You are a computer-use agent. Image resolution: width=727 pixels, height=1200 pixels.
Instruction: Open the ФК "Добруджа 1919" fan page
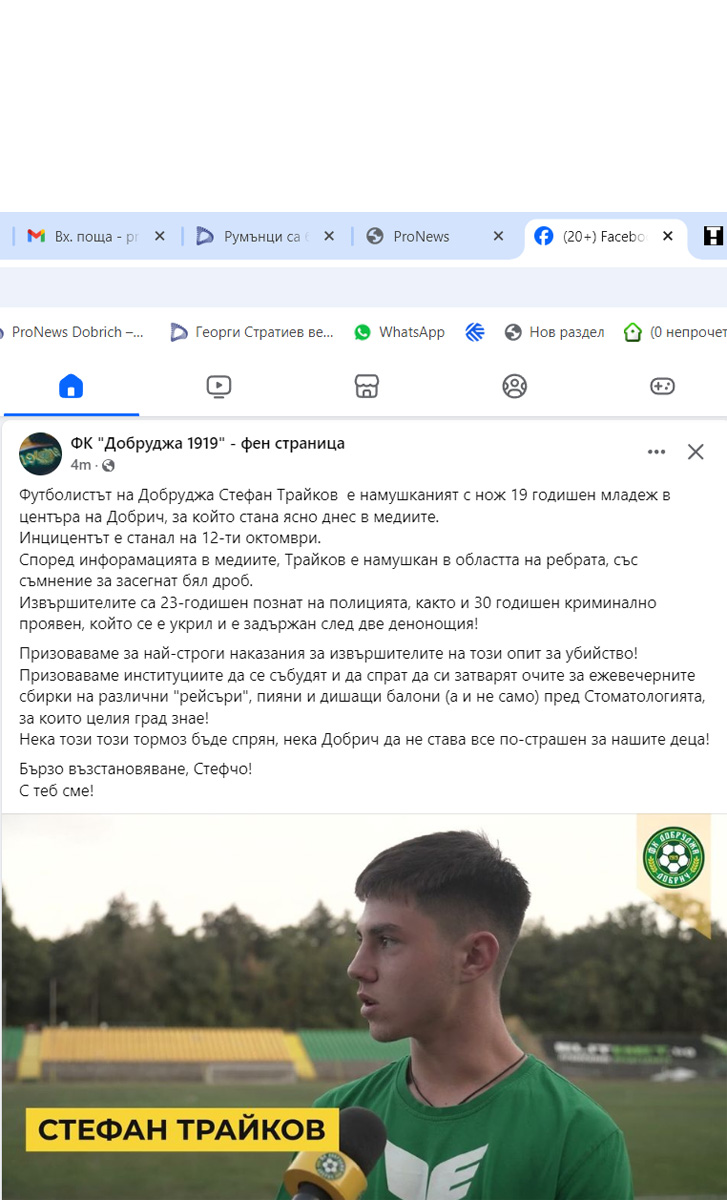[207, 444]
